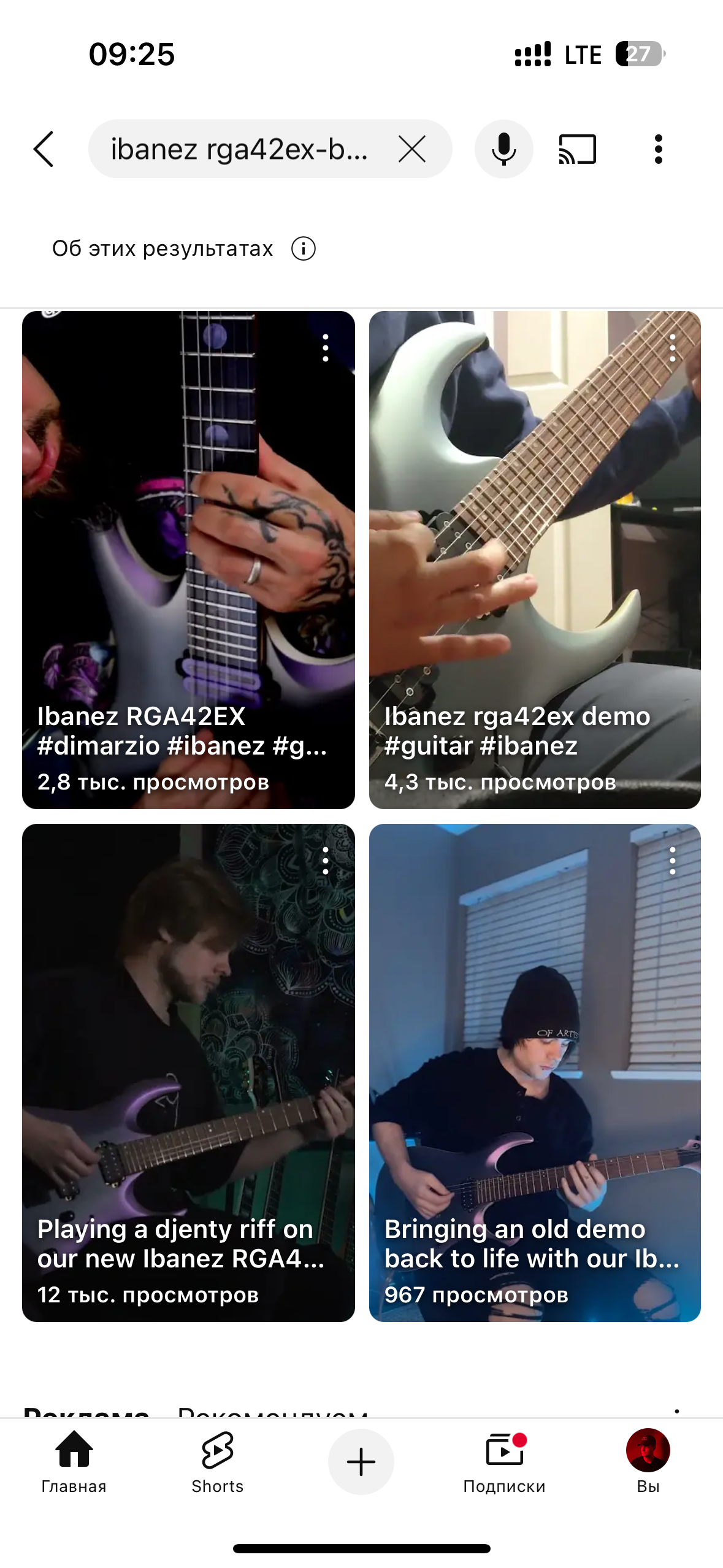Go back from search results
This screenshot has width=723, height=1568.
(x=44, y=149)
